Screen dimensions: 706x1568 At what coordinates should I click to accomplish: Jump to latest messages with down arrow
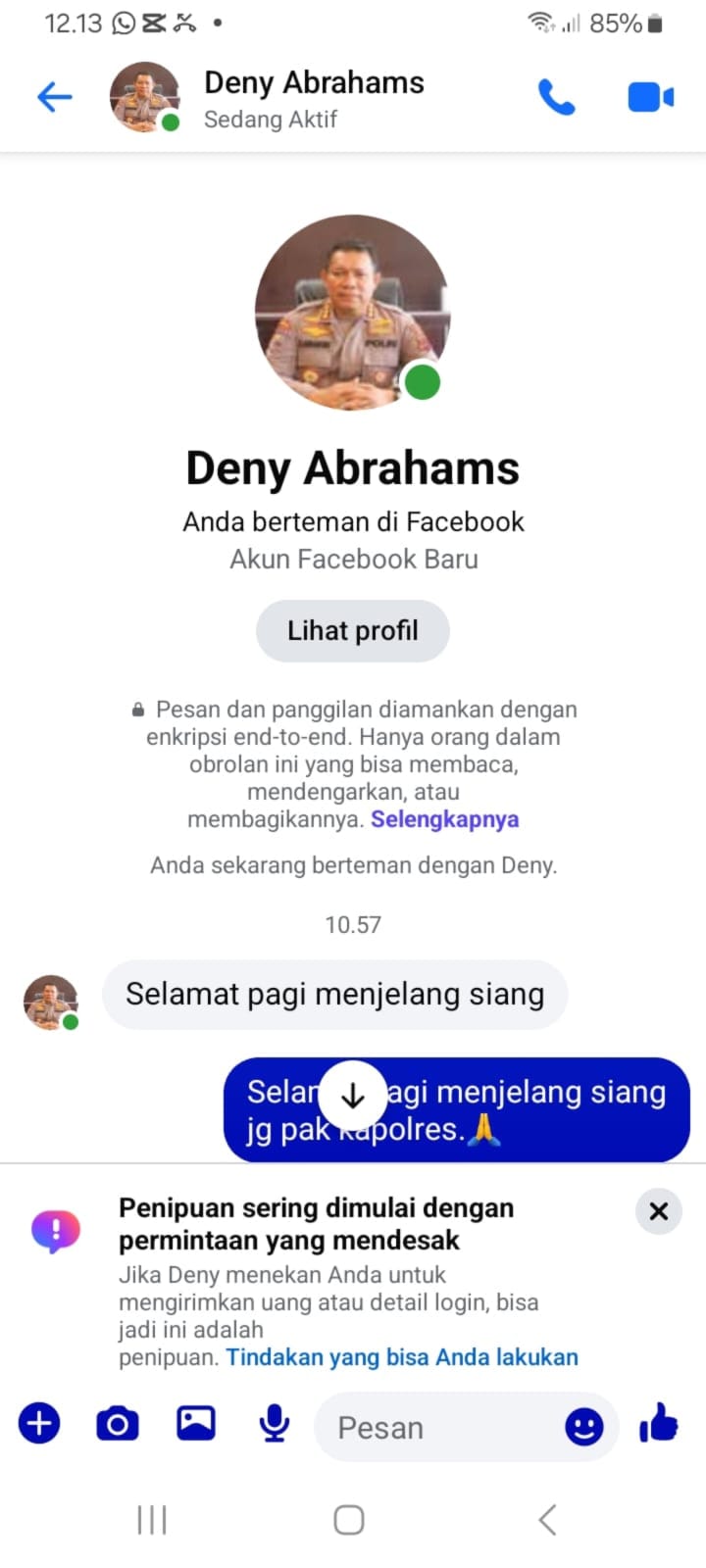(x=353, y=1097)
